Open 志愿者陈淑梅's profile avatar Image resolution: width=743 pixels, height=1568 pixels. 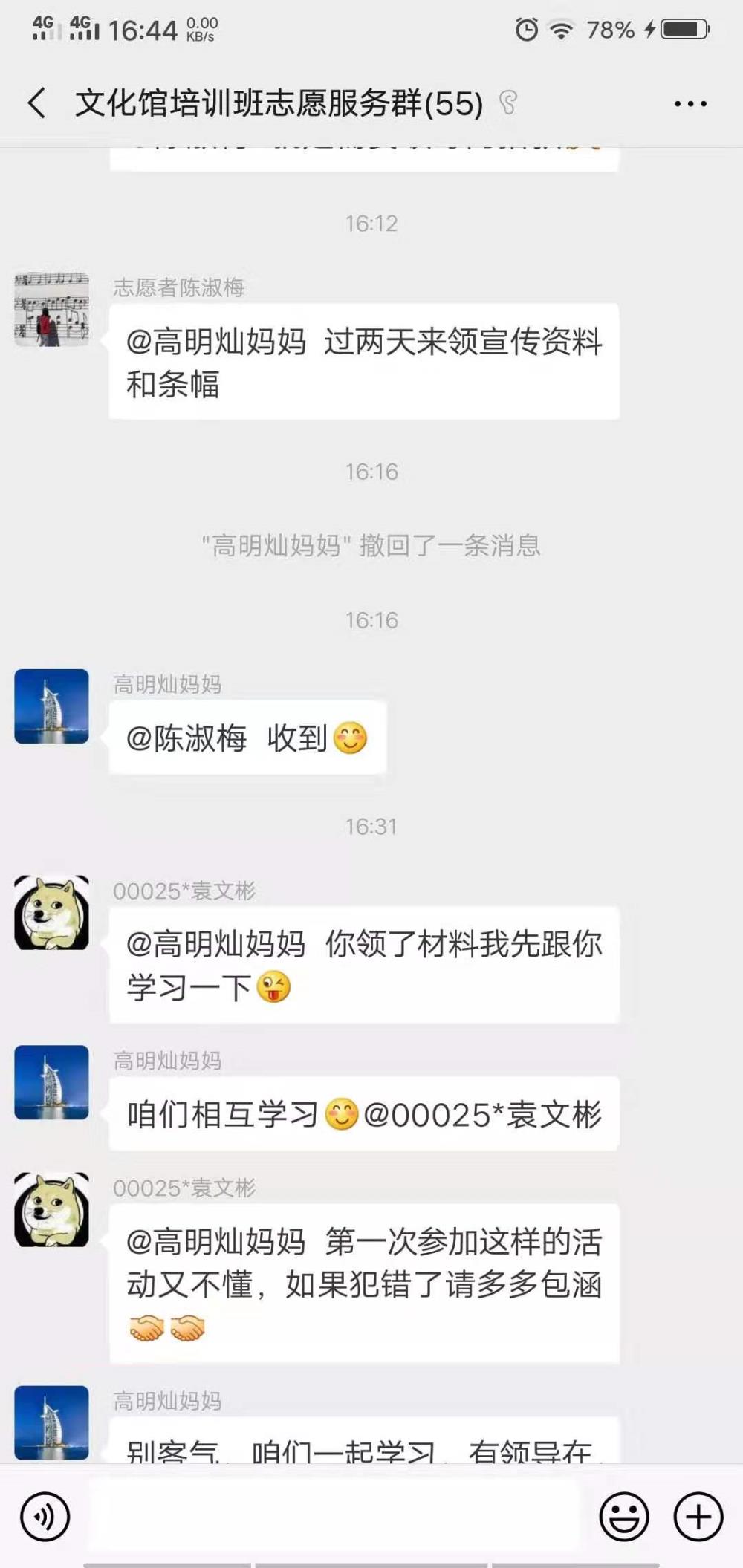[x=52, y=309]
